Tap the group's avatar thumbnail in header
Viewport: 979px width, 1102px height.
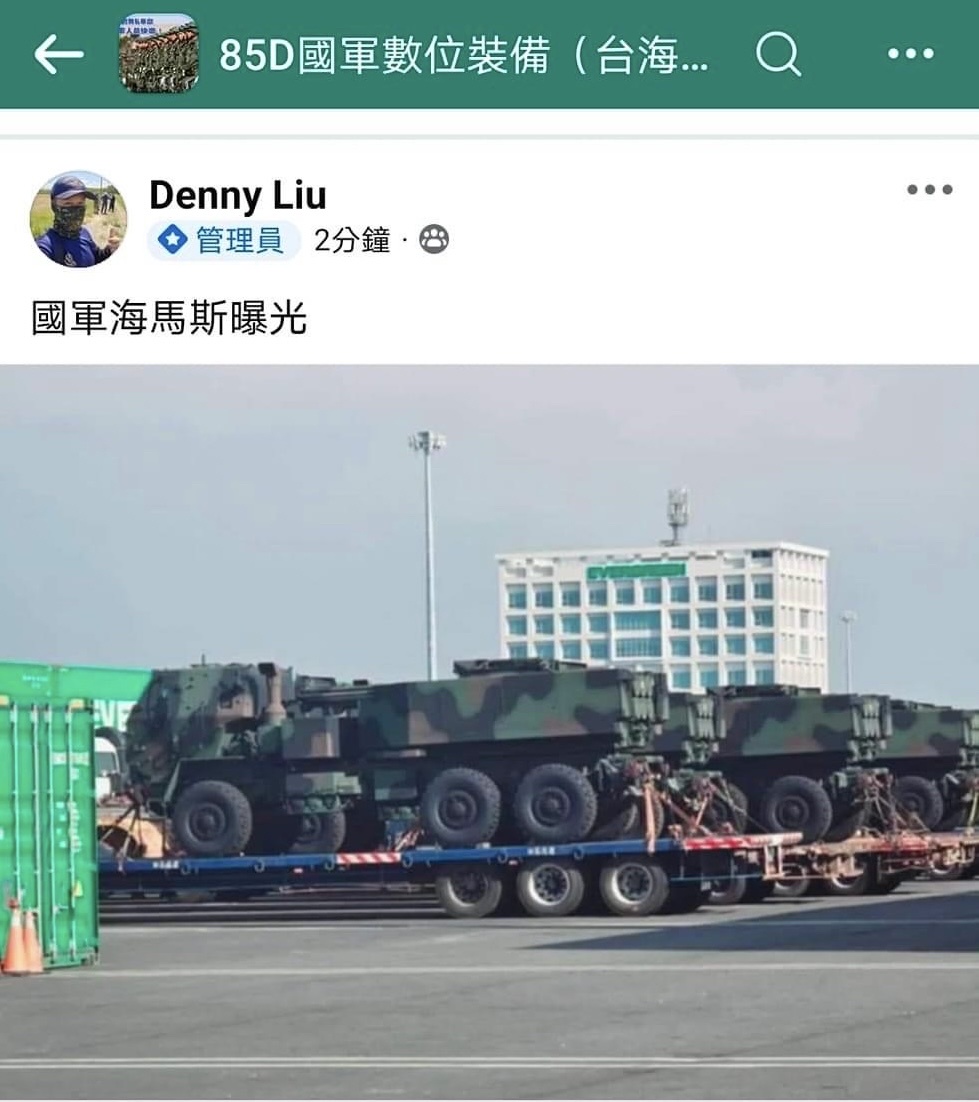(159, 54)
